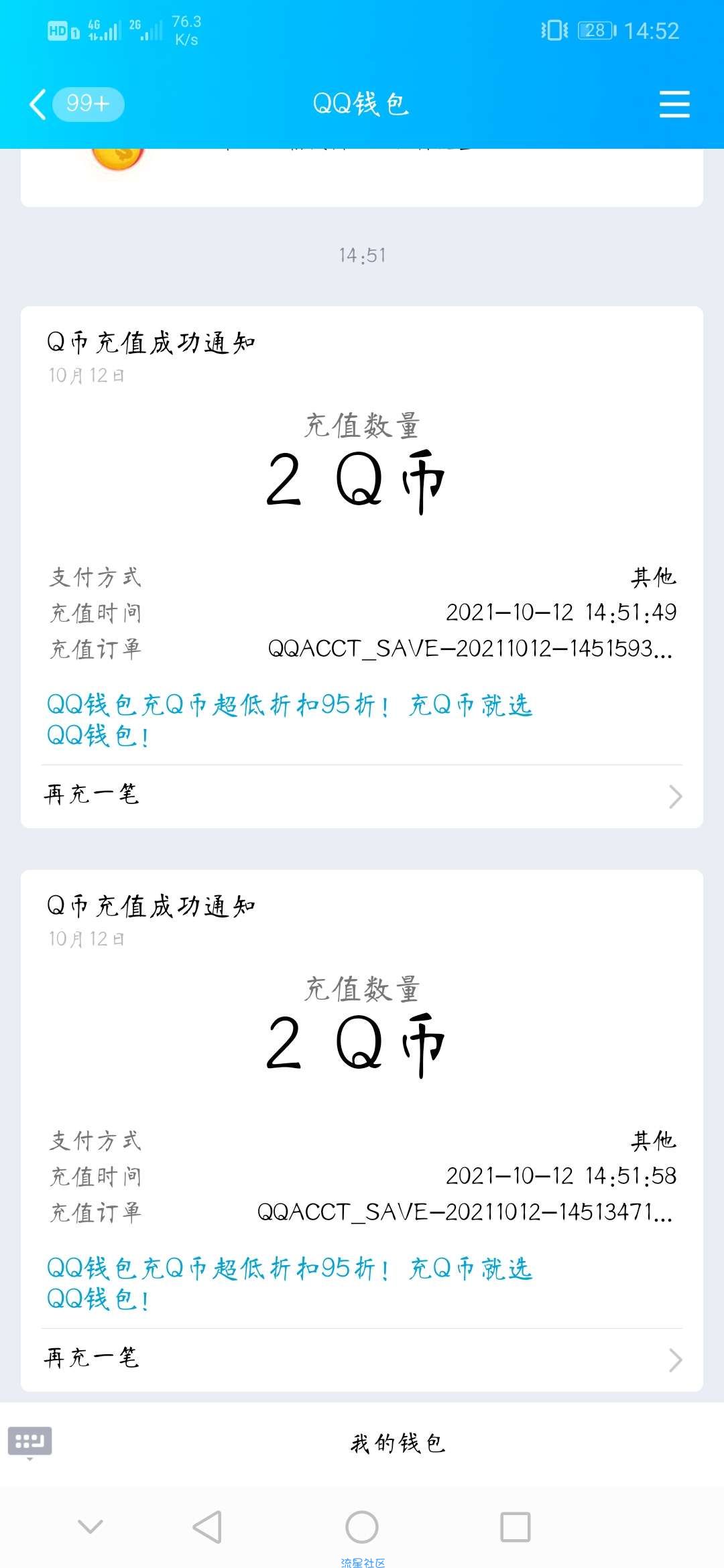This screenshot has width=724, height=1568.
Task: Tap 再充一笔 under the 14:51:49 recharge
Action: pos(362,795)
